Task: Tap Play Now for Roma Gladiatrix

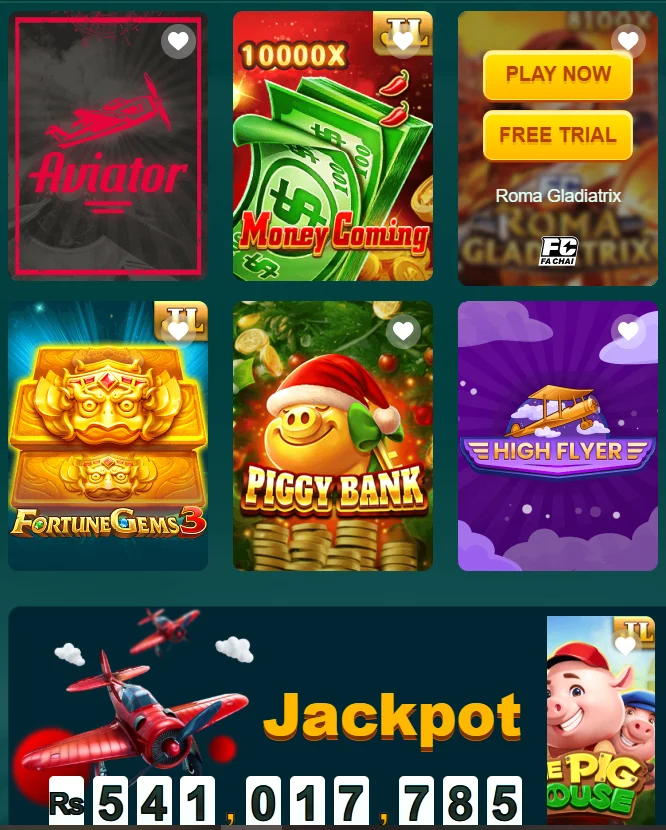Action: pos(557,75)
